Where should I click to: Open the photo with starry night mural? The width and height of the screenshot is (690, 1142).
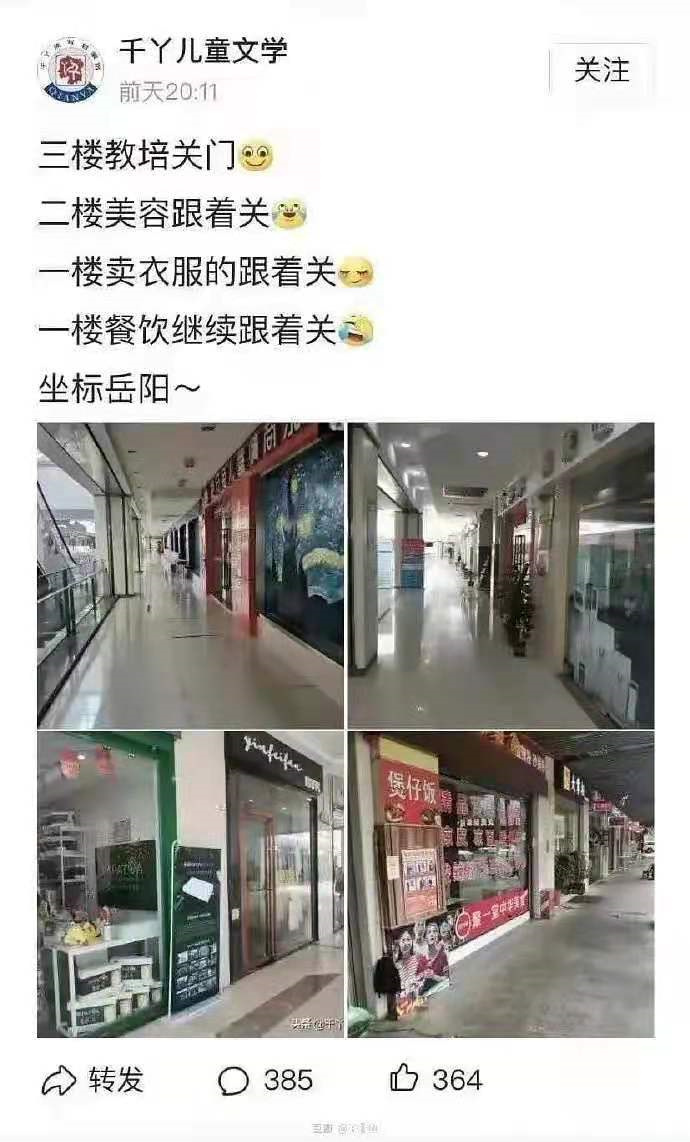point(190,575)
